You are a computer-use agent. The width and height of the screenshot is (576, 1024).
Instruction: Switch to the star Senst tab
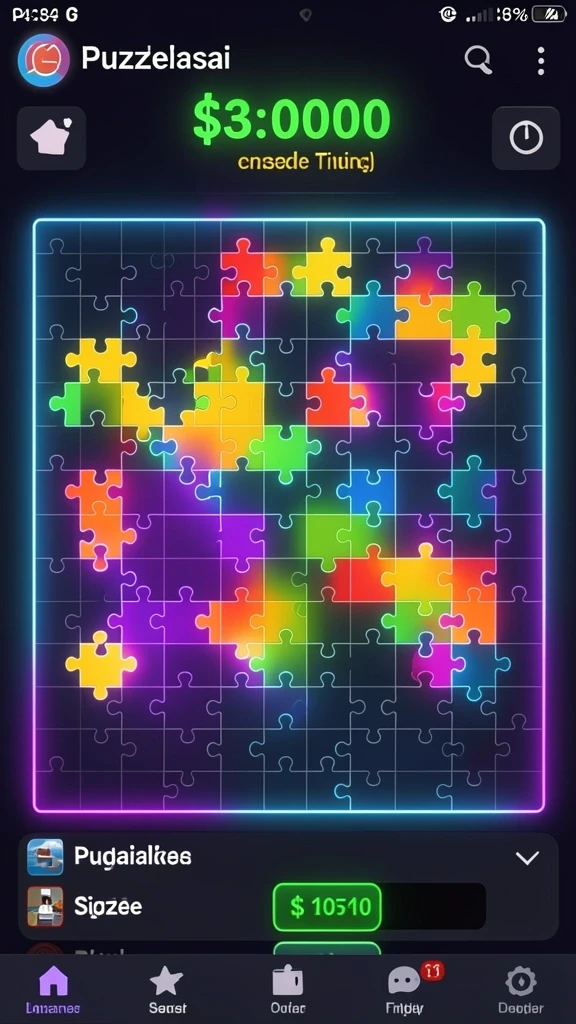pyautogui.click(x=167, y=989)
